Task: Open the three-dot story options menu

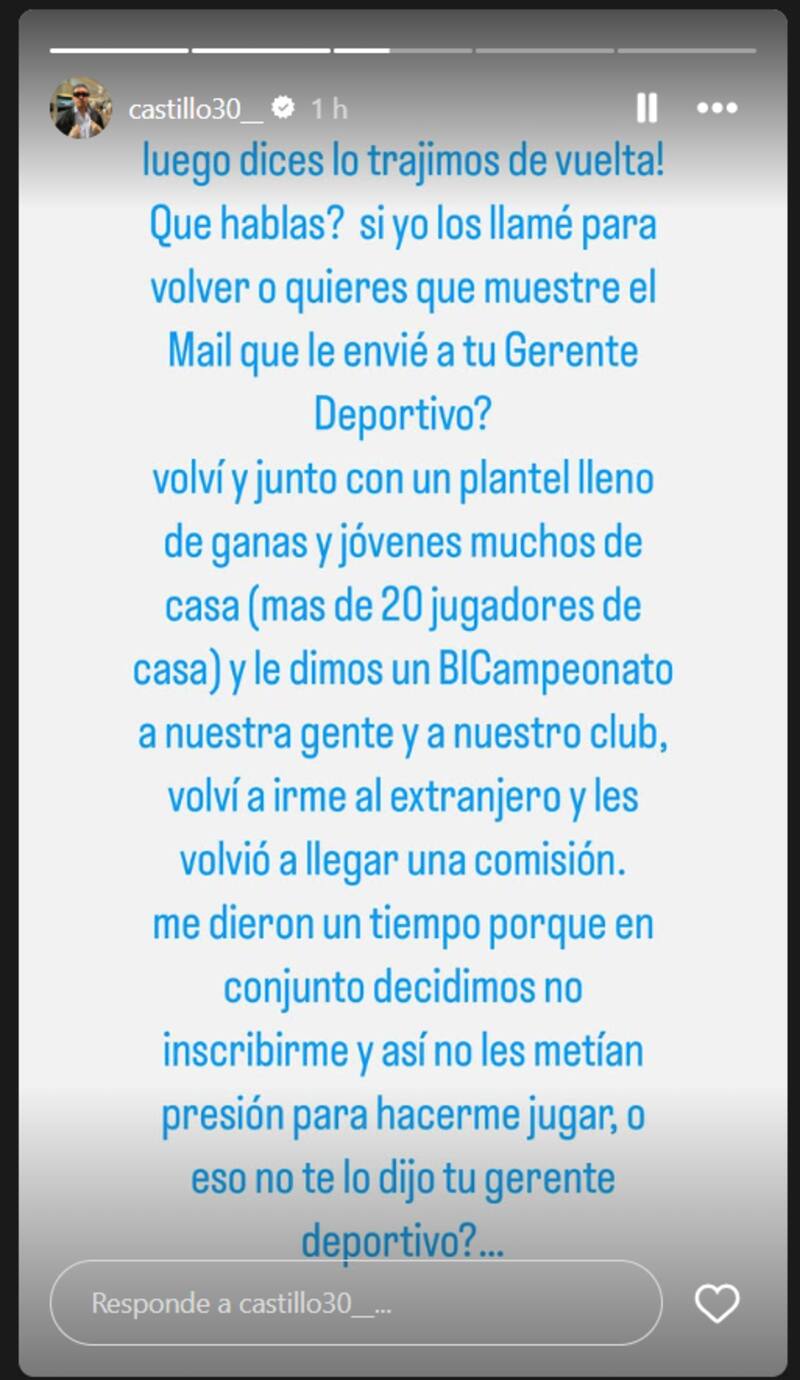Action: (x=717, y=108)
